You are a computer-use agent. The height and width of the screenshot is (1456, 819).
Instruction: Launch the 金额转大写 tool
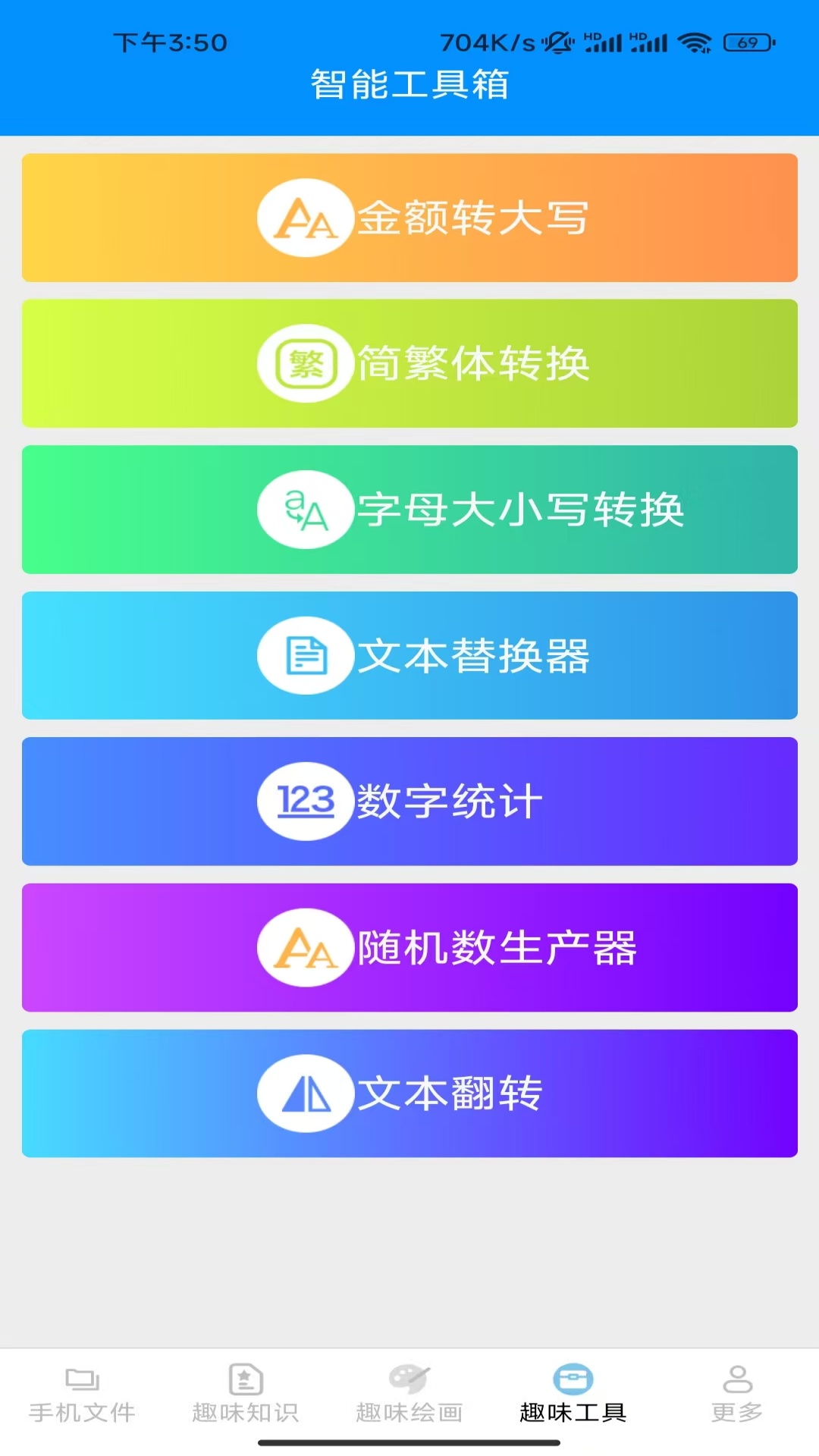pyautogui.click(x=409, y=218)
